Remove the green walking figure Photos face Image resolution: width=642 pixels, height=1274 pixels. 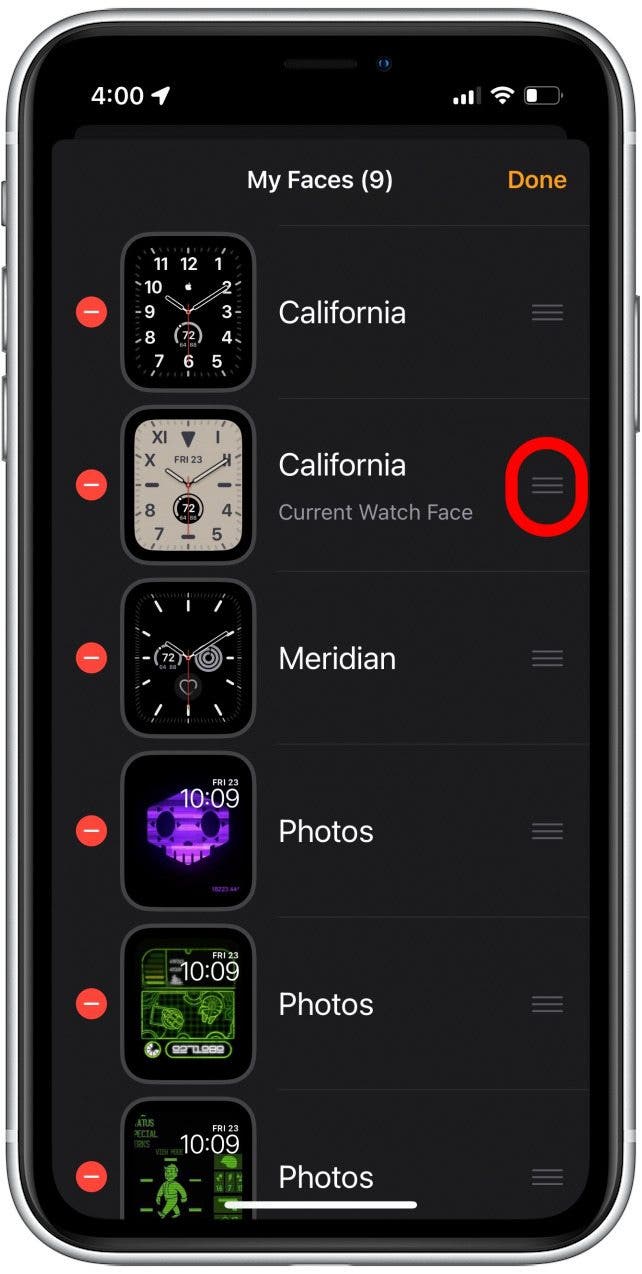click(x=91, y=1176)
